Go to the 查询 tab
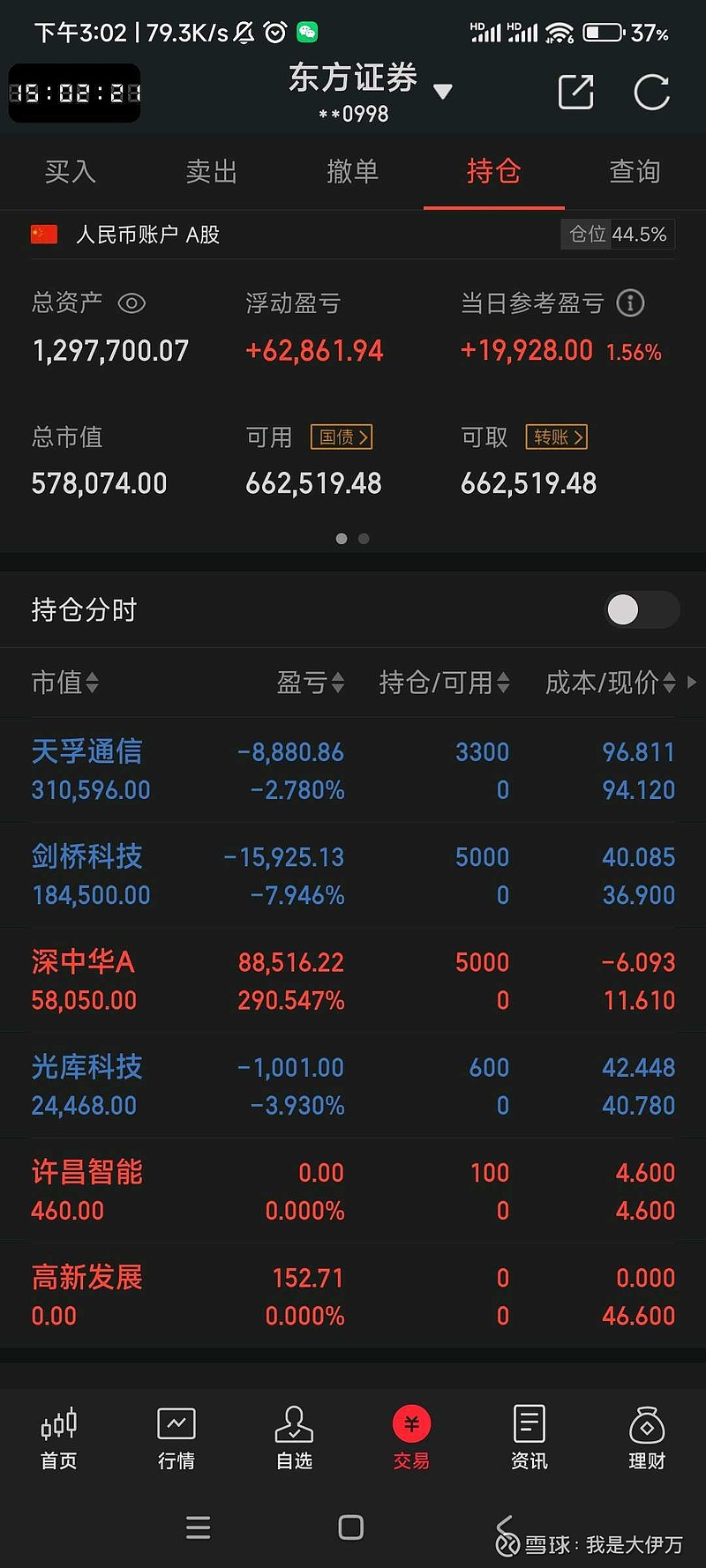The width and height of the screenshot is (706, 1568). [x=635, y=171]
